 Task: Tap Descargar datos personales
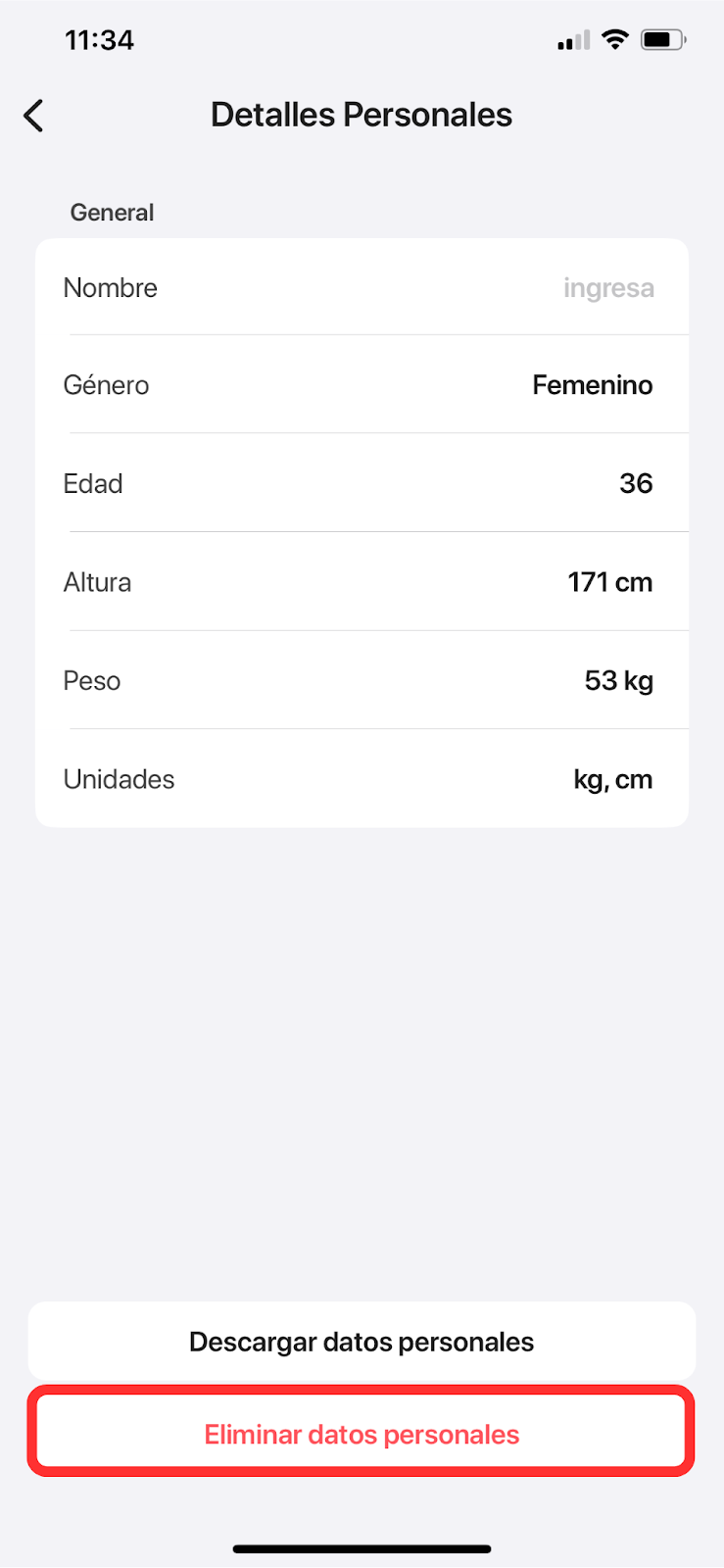362,1341
